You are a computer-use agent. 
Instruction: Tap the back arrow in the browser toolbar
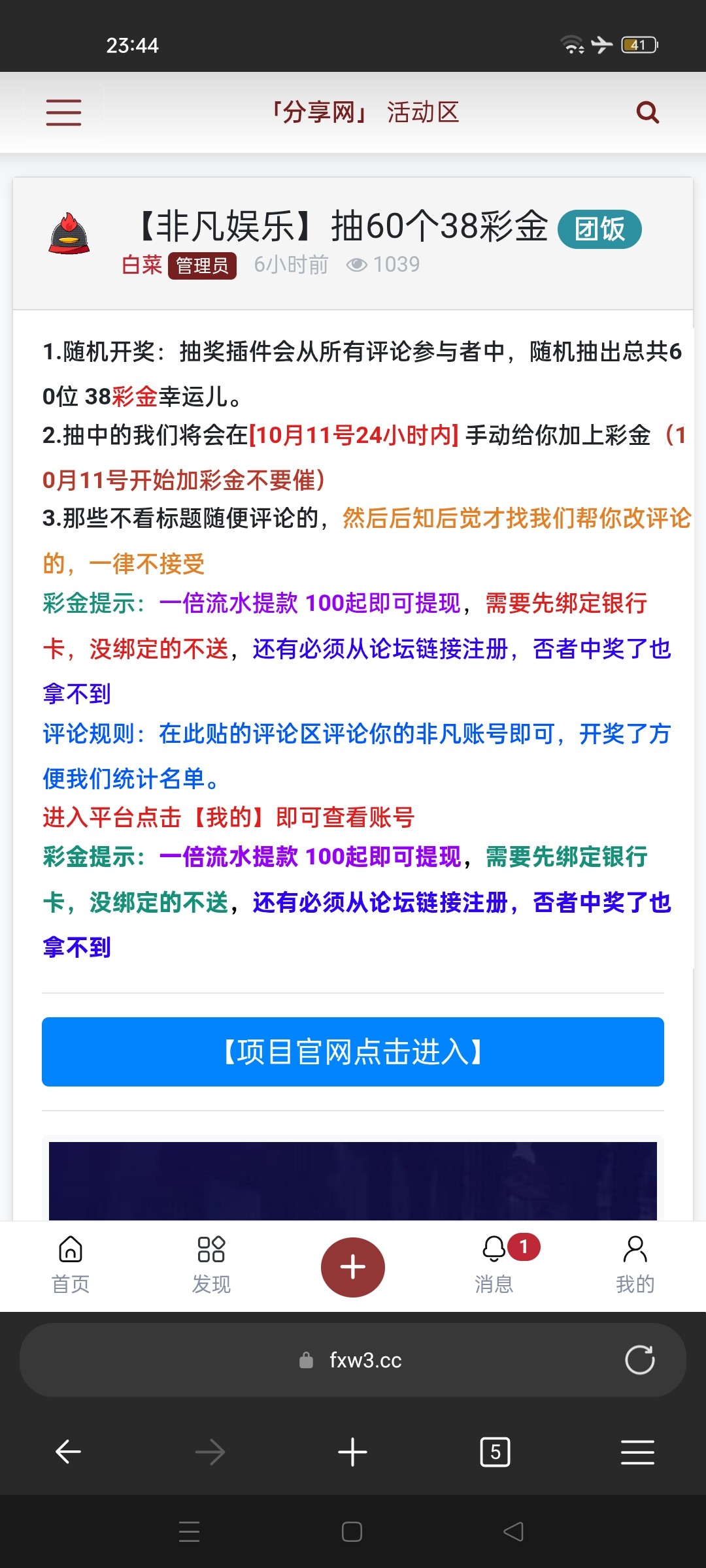(68, 1452)
